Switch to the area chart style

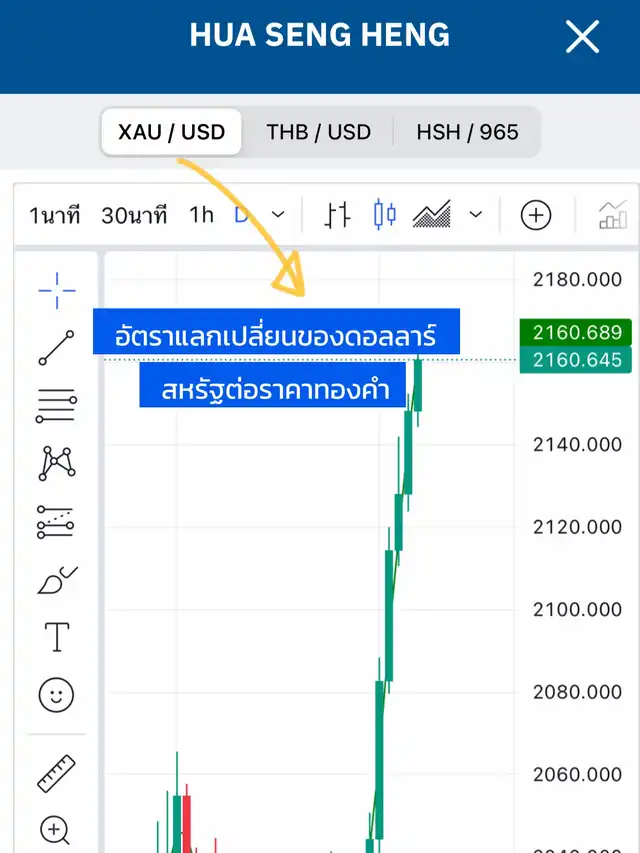tap(432, 215)
